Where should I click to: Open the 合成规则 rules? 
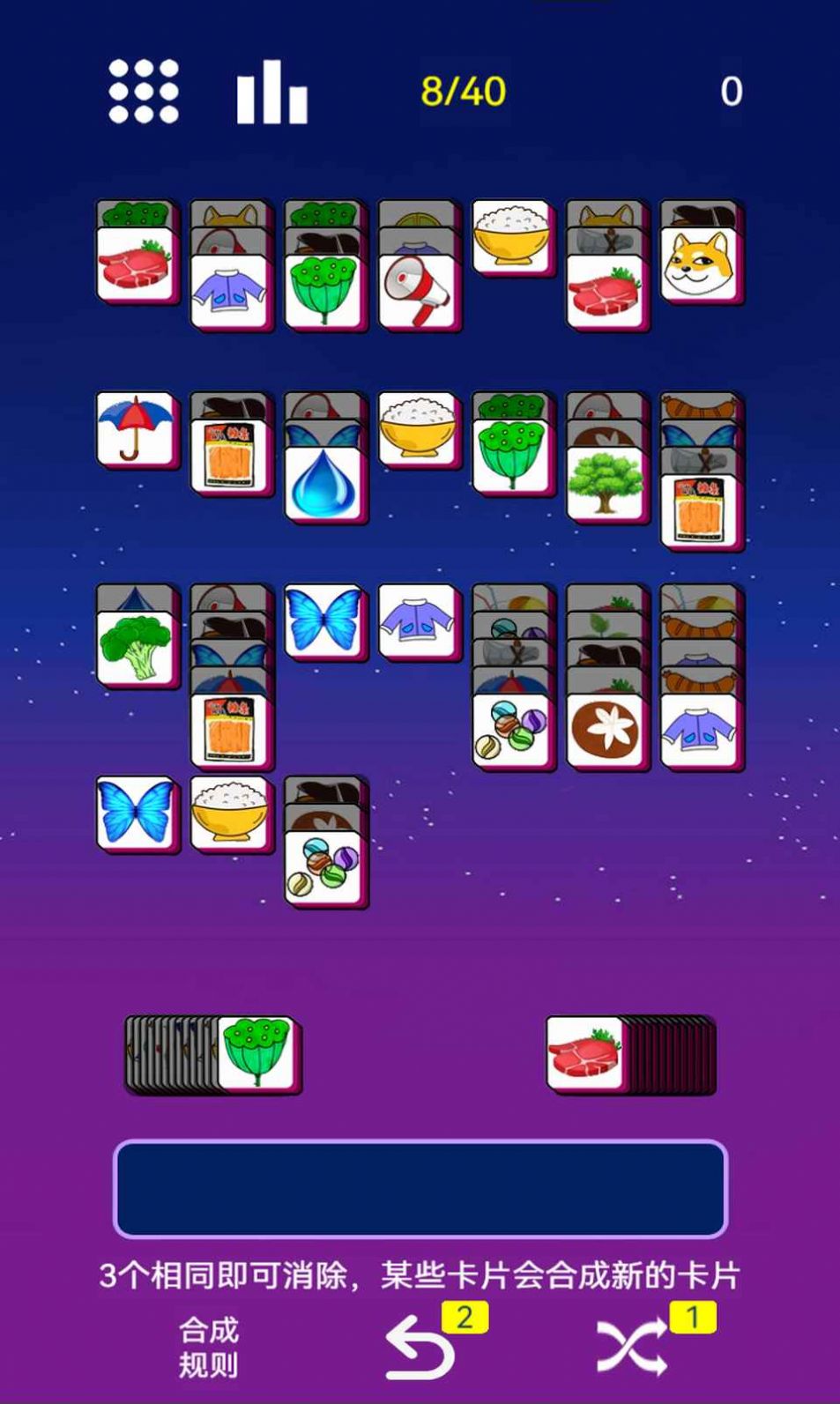click(208, 1347)
